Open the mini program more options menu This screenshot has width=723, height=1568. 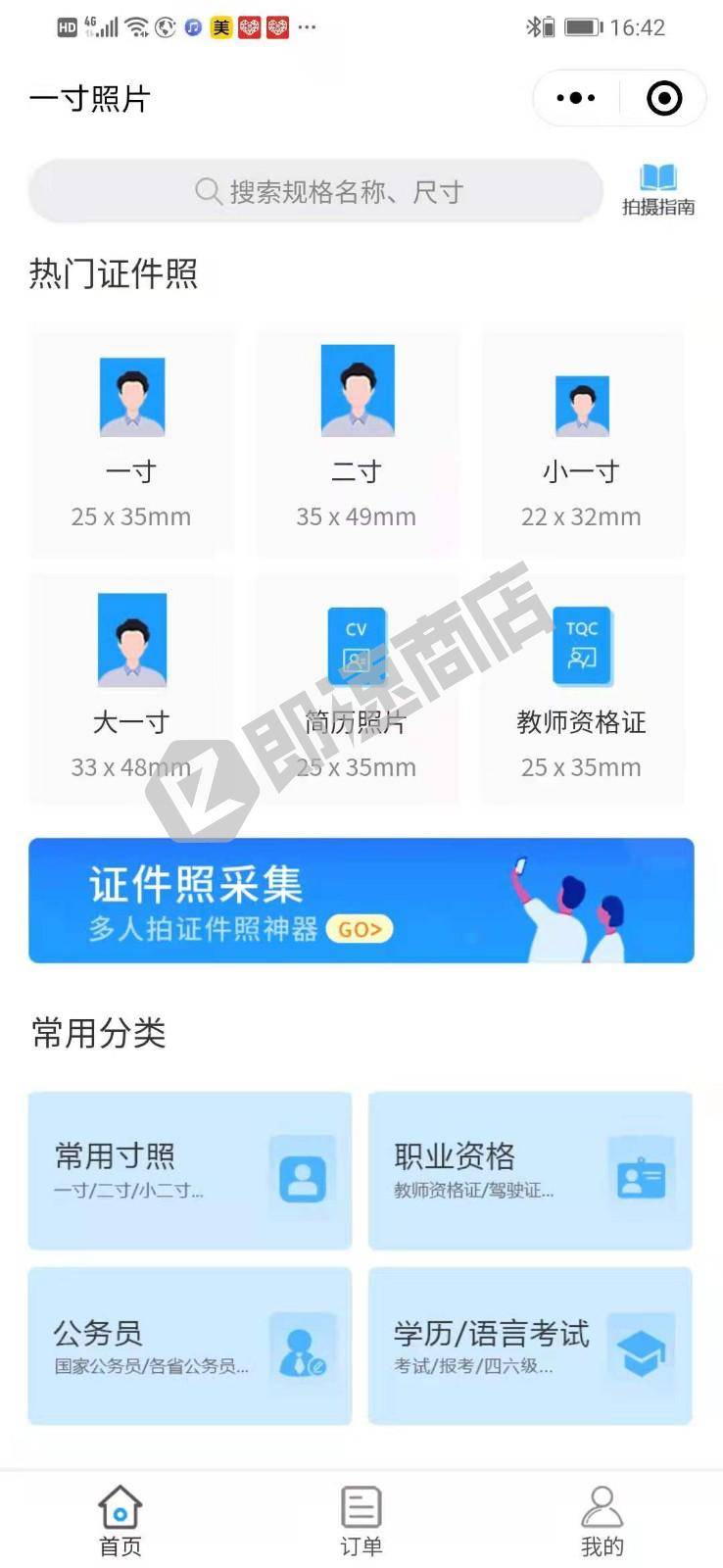click(575, 98)
